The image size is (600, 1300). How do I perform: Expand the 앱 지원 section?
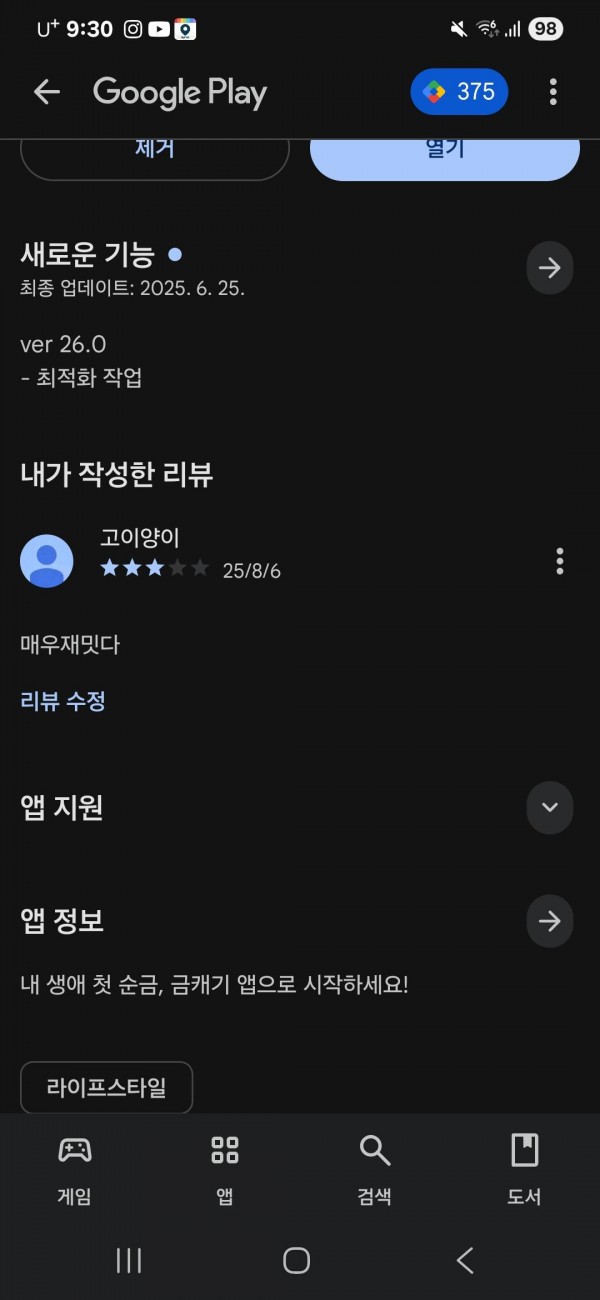(550, 807)
